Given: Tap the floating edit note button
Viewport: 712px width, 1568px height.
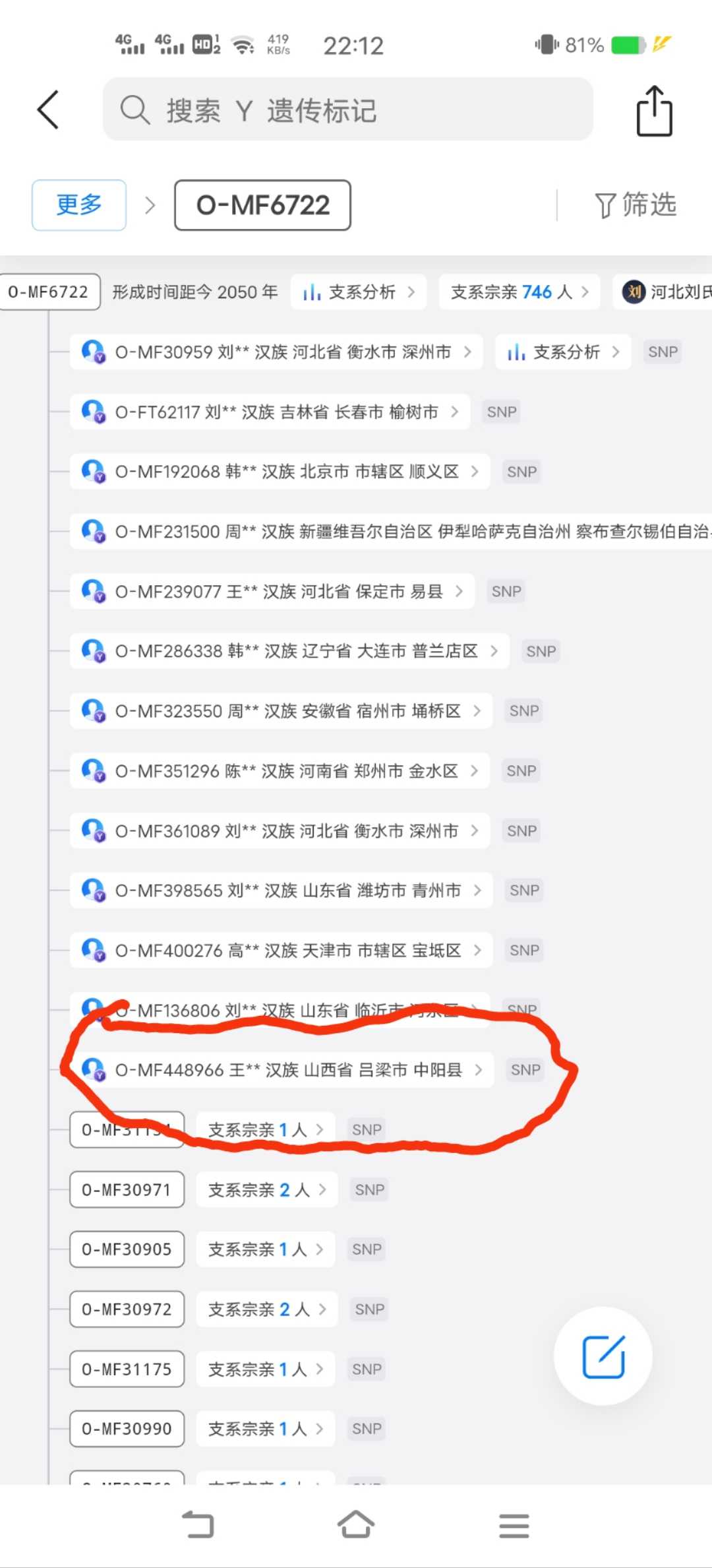Looking at the screenshot, I should [603, 1356].
